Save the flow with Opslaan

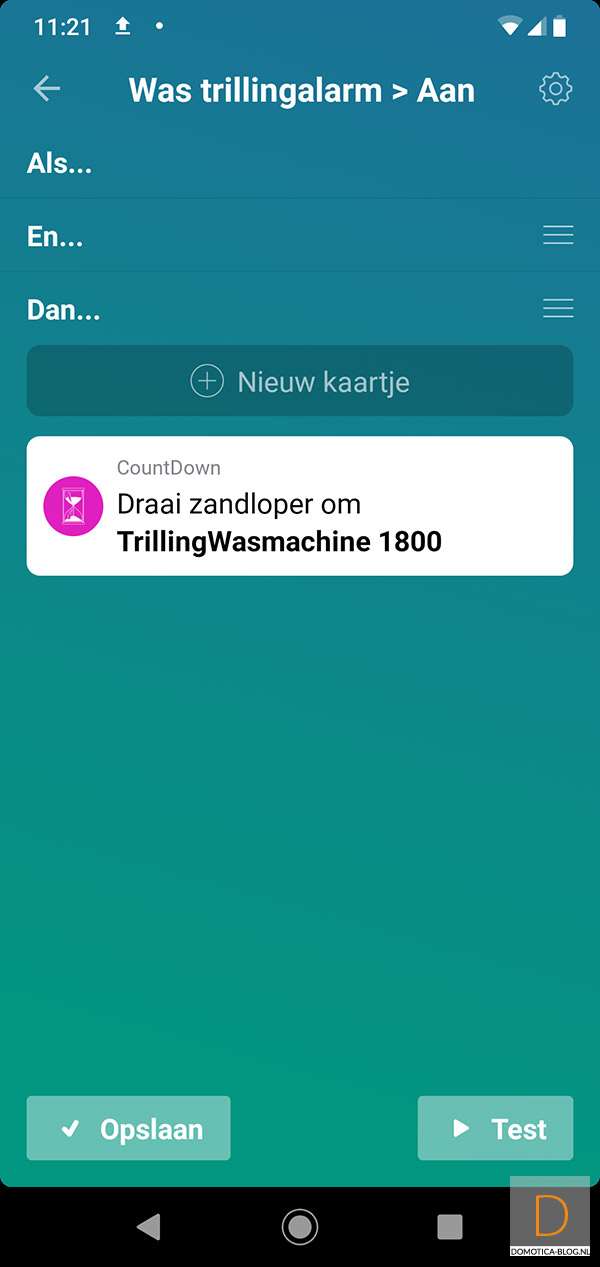click(x=129, y=1129)
